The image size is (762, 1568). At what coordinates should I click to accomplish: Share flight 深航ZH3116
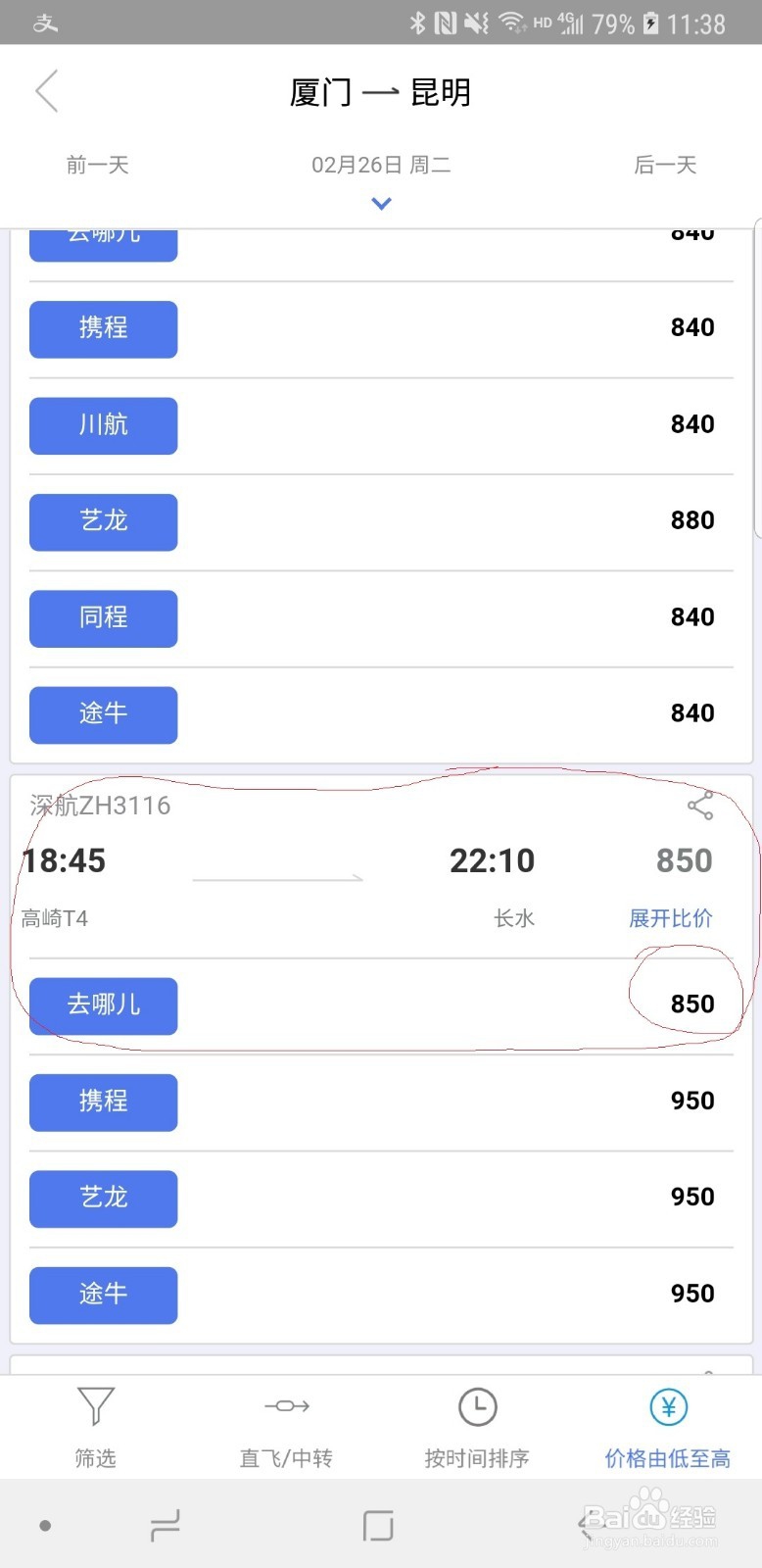coord(699,806)
